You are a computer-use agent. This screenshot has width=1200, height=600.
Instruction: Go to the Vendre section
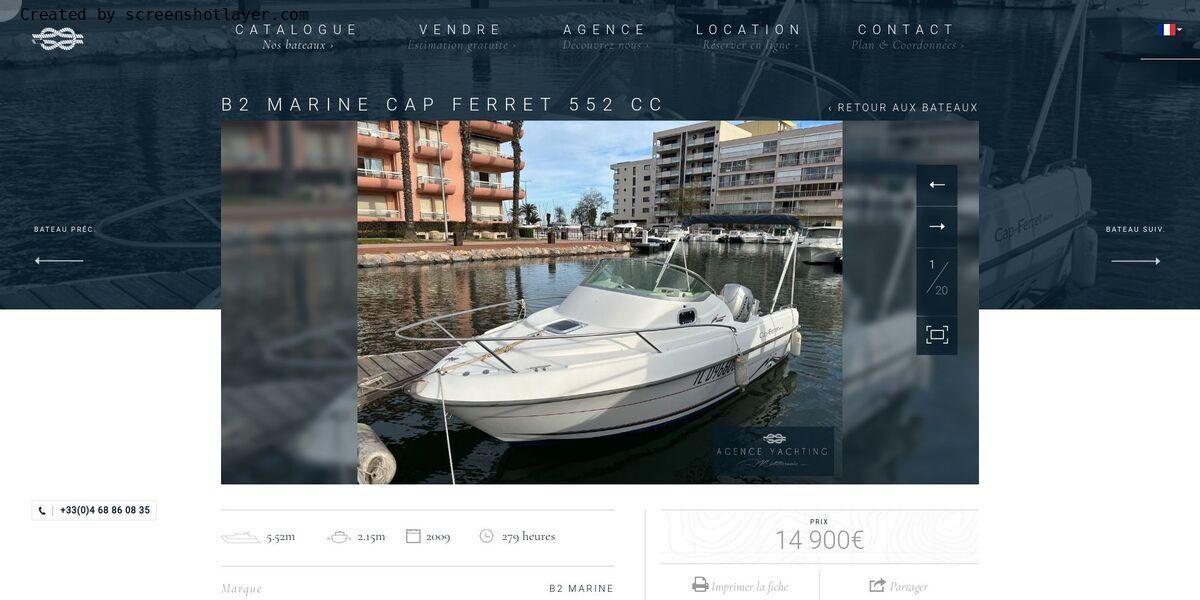[461, 31]
